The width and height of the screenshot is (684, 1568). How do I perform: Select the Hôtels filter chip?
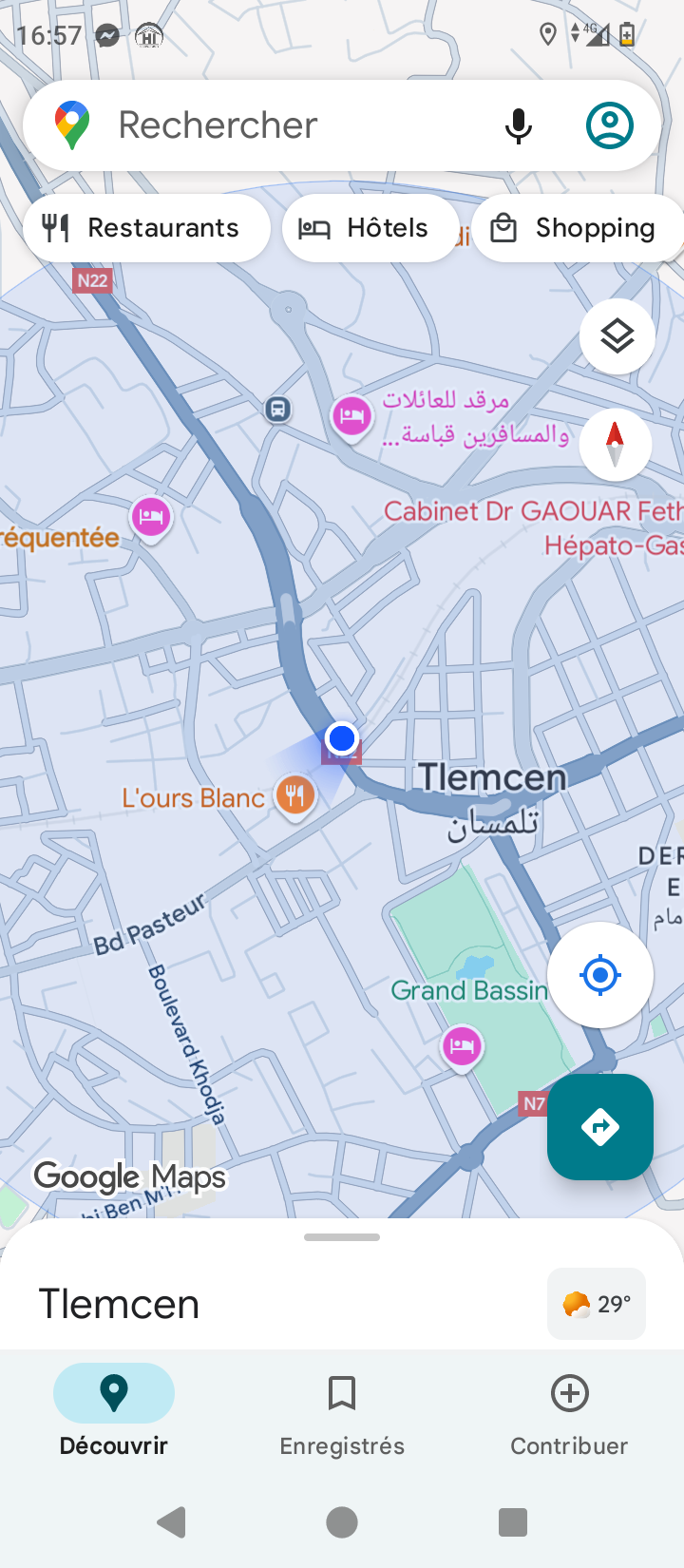click(370, 228)
